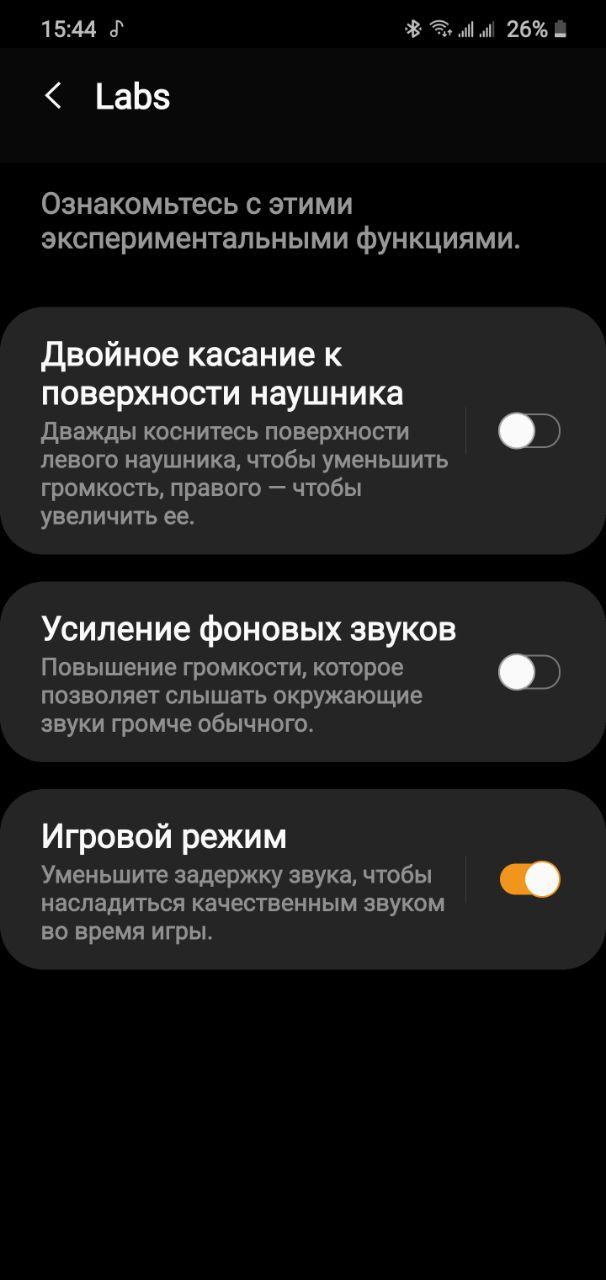Turn on the Усиление фоновых звуков switch

(529, 672)
